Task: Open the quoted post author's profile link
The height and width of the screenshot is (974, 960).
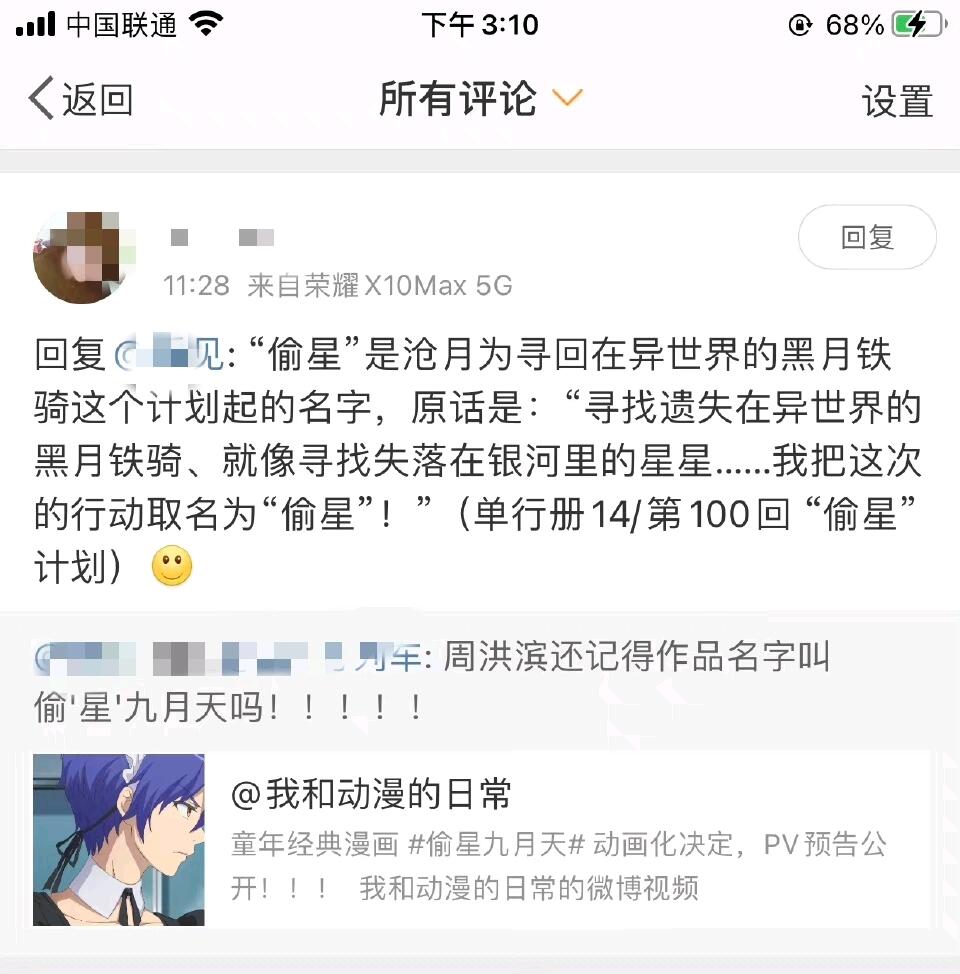Action: 228,657
